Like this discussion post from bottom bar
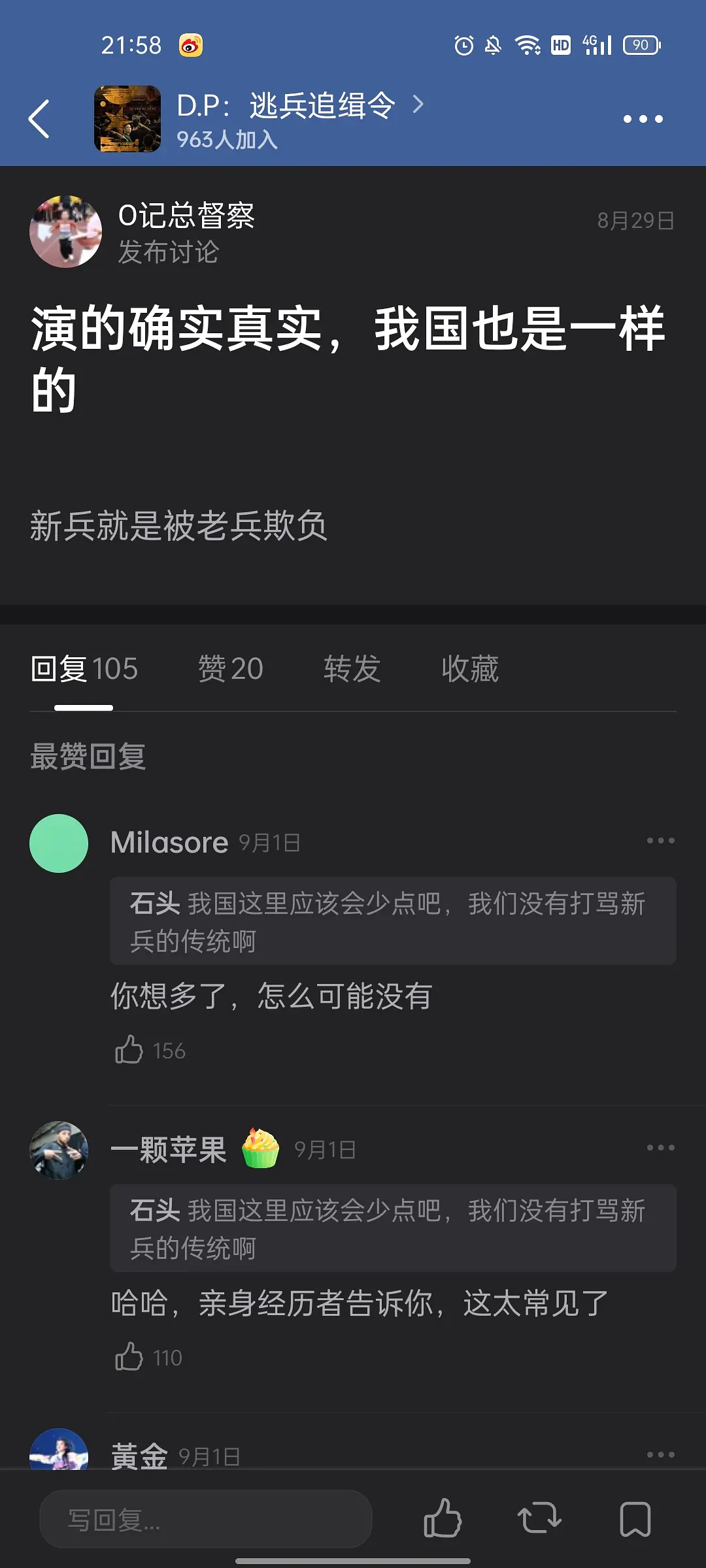The image size is (706, 1568). coord(443,1518)
